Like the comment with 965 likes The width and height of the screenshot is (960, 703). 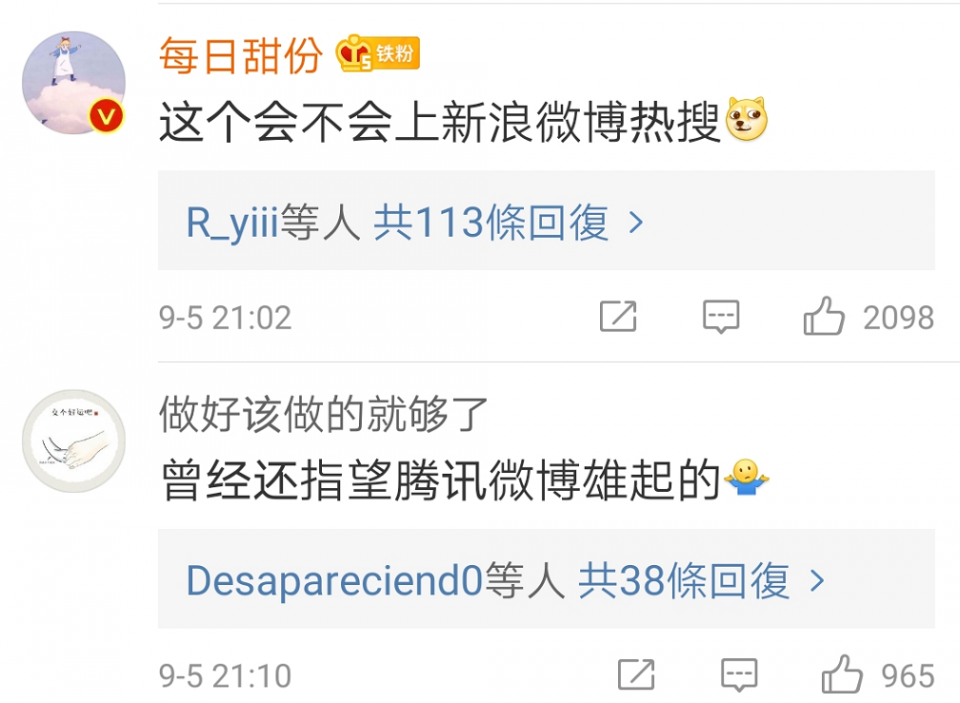point(842,675)
